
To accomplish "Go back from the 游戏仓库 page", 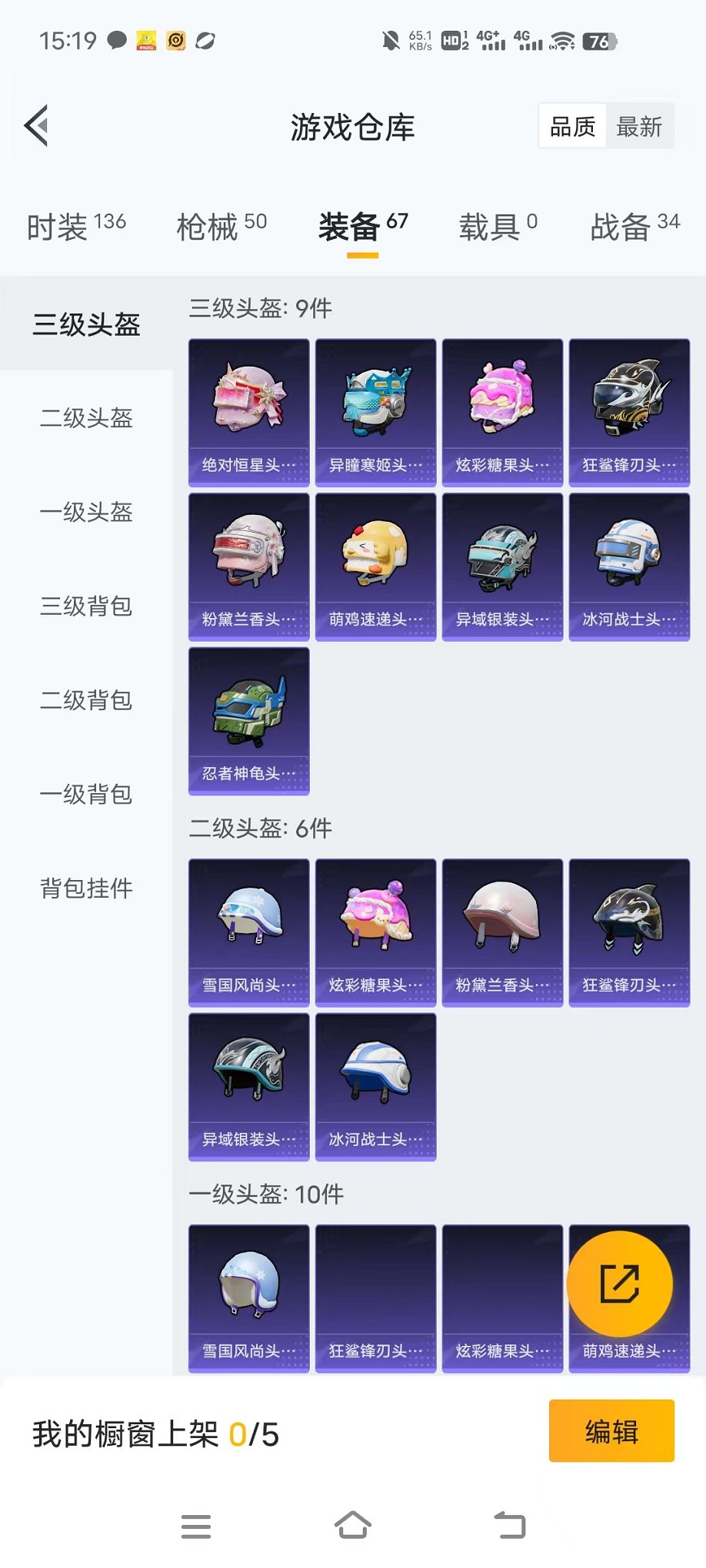I will (x=37, y=125).
